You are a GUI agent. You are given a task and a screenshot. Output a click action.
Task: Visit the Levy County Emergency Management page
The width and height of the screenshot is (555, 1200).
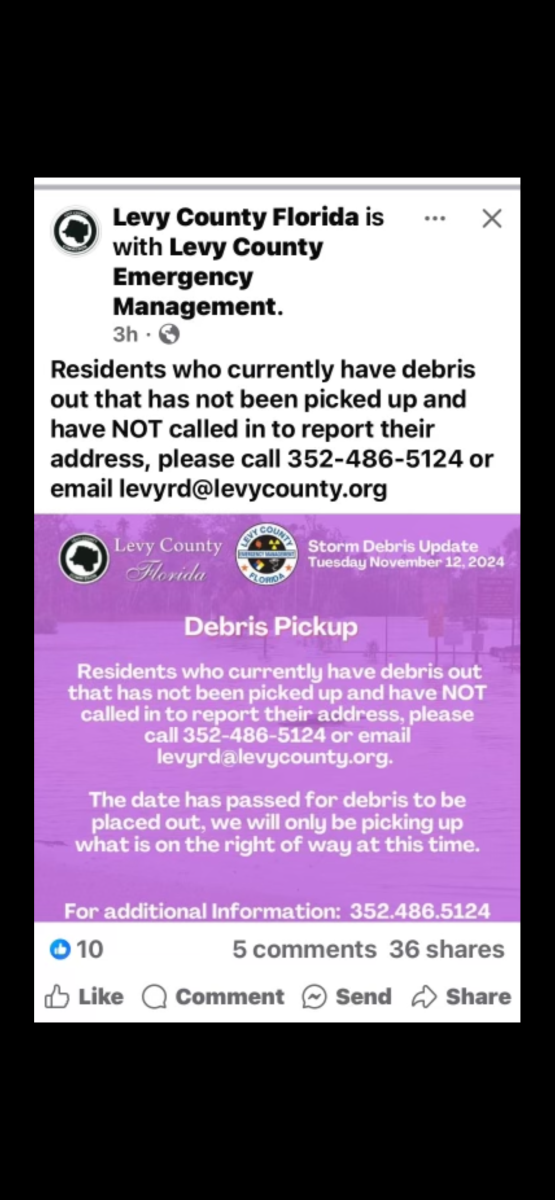pyautogui.click(x=218, y=276)
